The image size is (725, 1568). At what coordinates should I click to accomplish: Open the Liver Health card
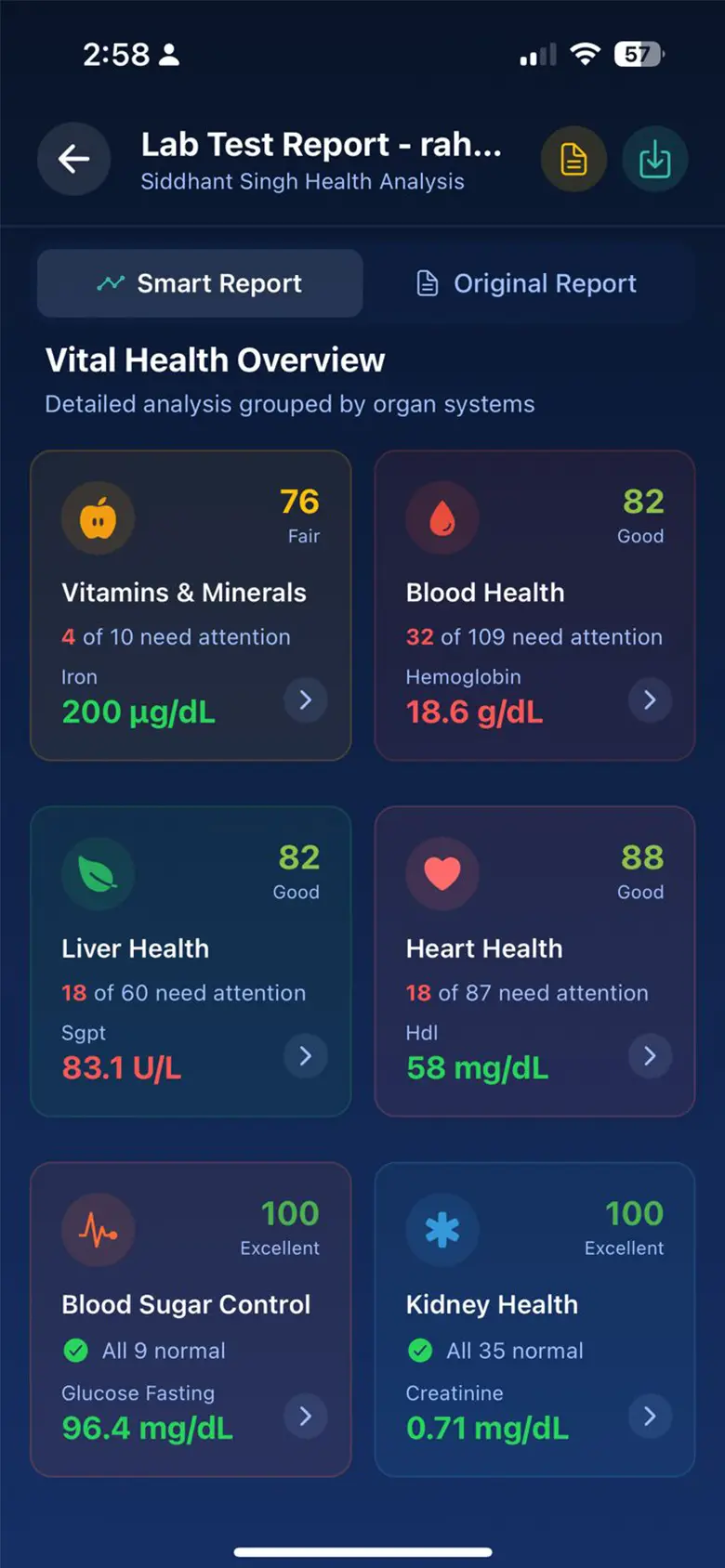[191, 961]
